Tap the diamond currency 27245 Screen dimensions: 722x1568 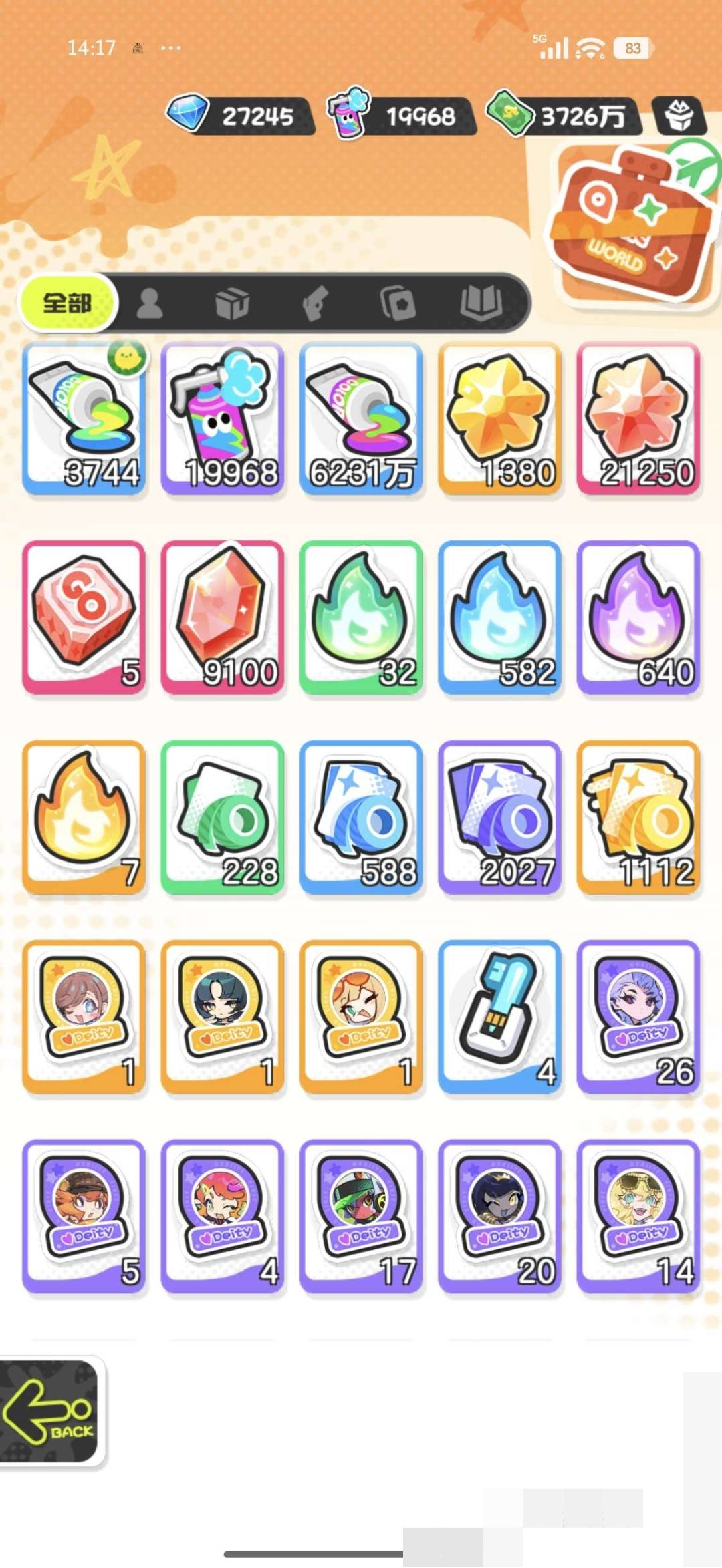[239, 115]
